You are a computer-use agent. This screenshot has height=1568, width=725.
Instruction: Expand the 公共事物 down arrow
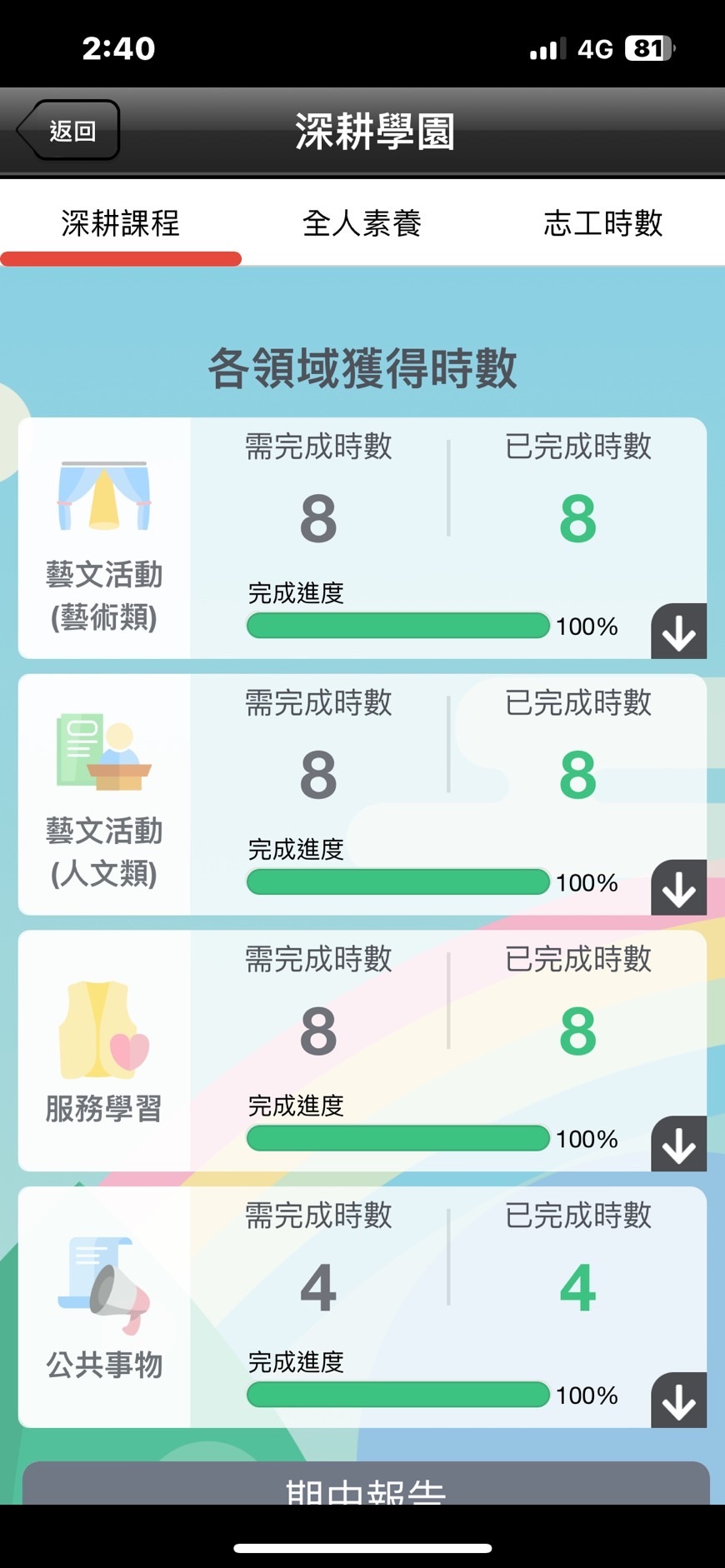point(678,1401)
